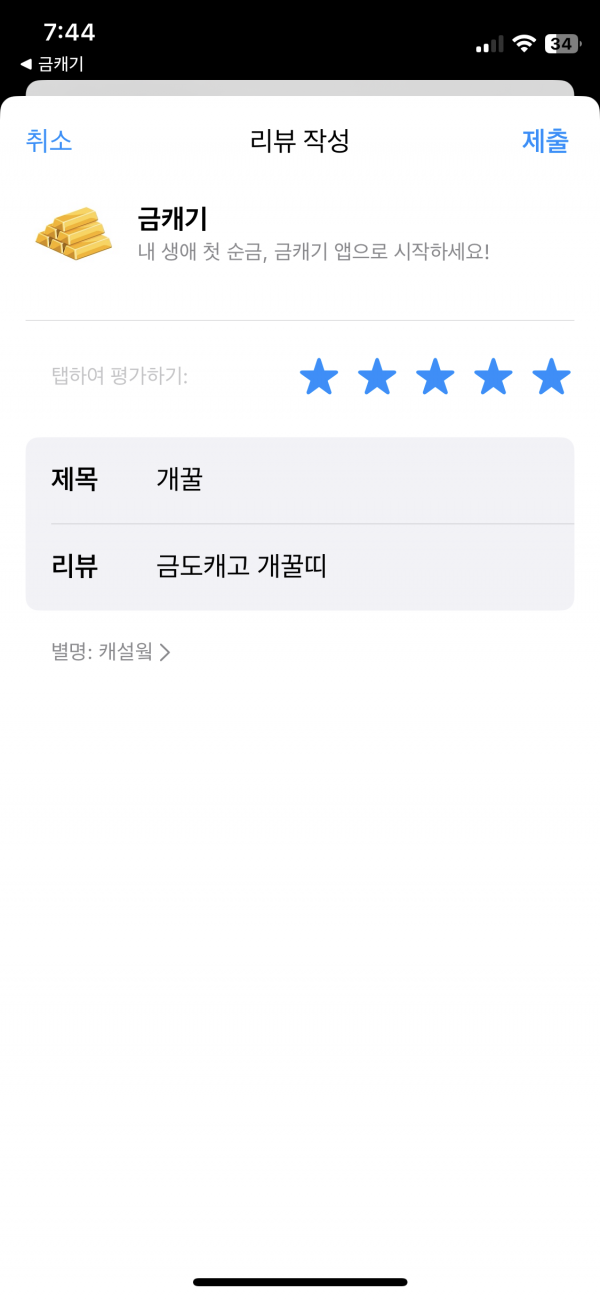Return to 금캐기 app via back breadcrumb
600x1299 pixels.
(51, 64)
